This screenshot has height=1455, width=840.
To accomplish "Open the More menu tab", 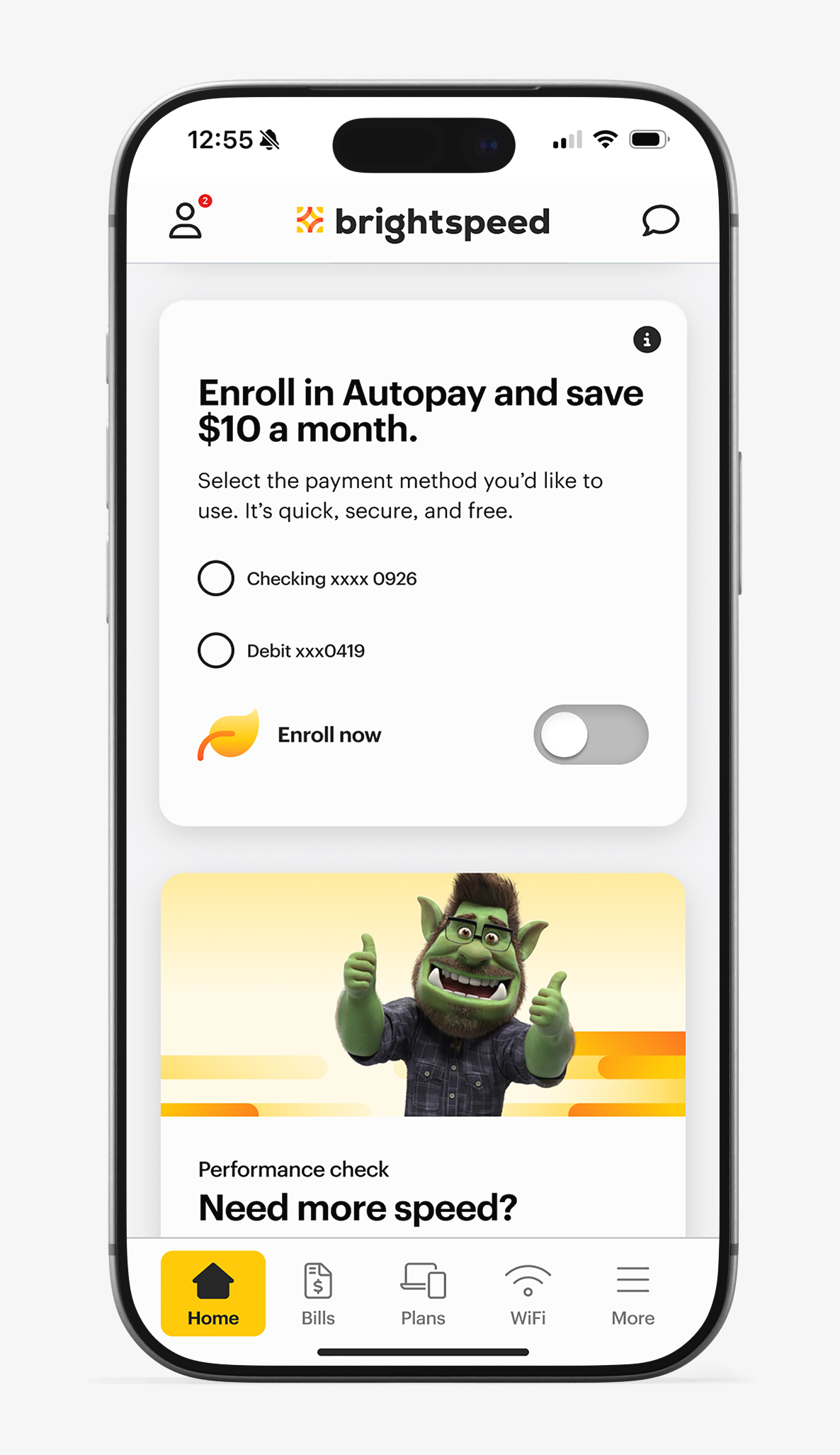I will pyautogui.click(x=632, y=1293).
